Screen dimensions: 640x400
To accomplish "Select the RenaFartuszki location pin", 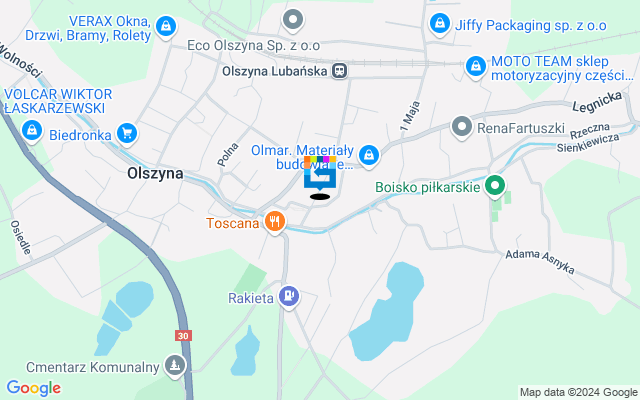I will [461, 127].
